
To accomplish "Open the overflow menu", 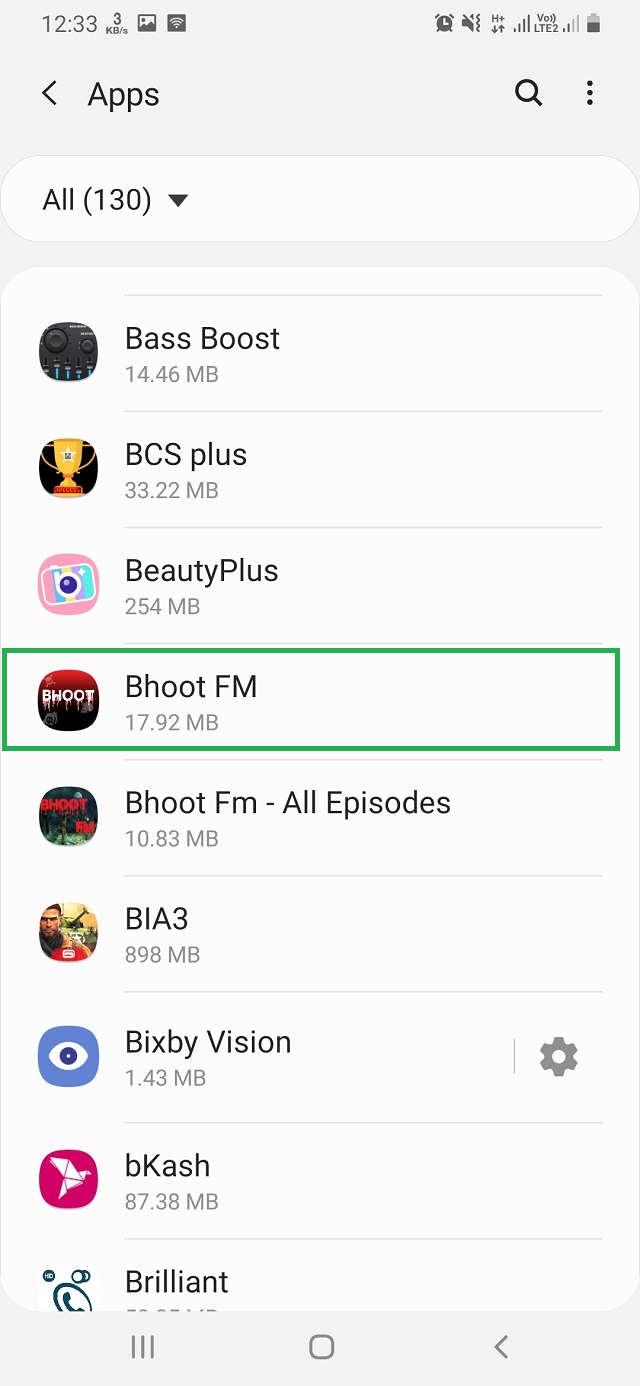I will click(x=590, y=94).
